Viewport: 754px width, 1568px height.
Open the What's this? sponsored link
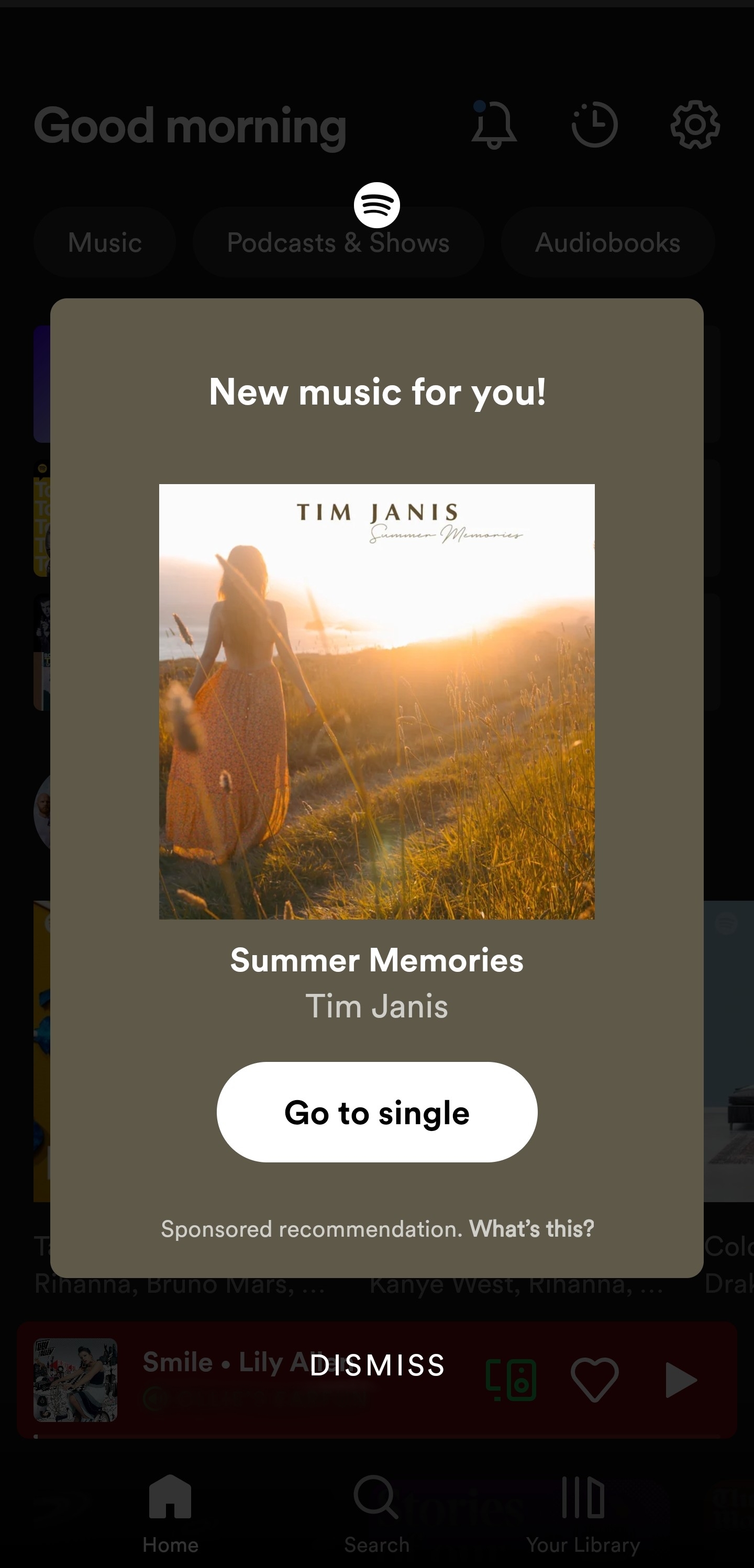click(531, 1229)
